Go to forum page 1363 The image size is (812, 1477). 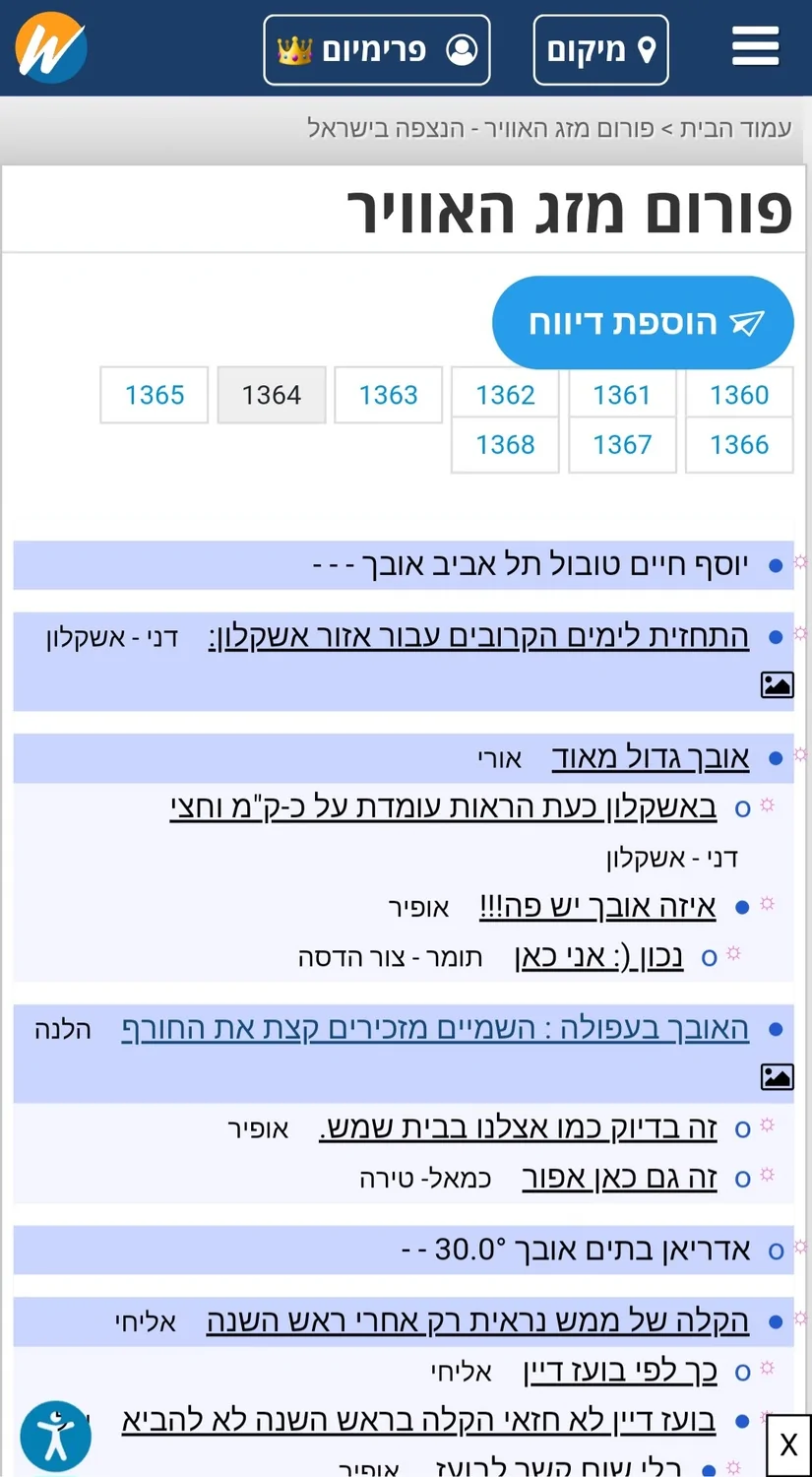(x=389, y=395)
